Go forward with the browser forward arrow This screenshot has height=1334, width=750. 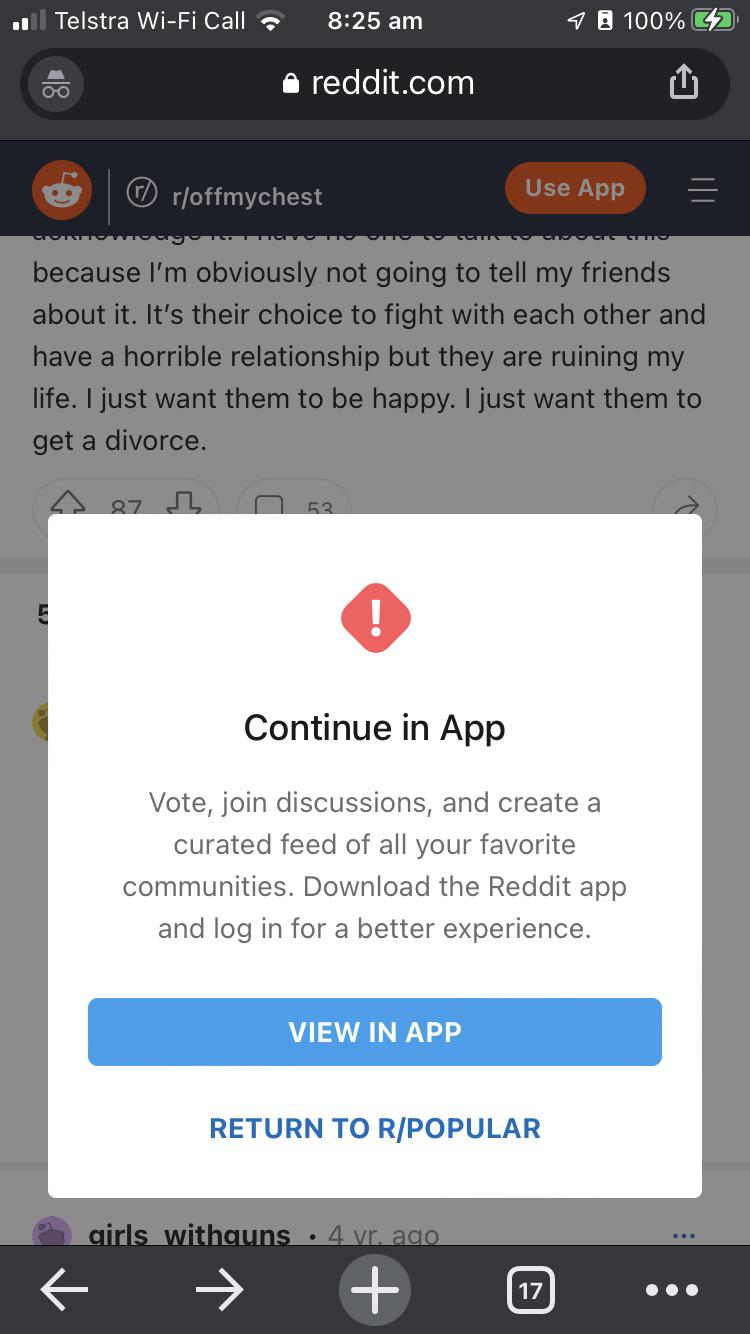click(219, 1290)
